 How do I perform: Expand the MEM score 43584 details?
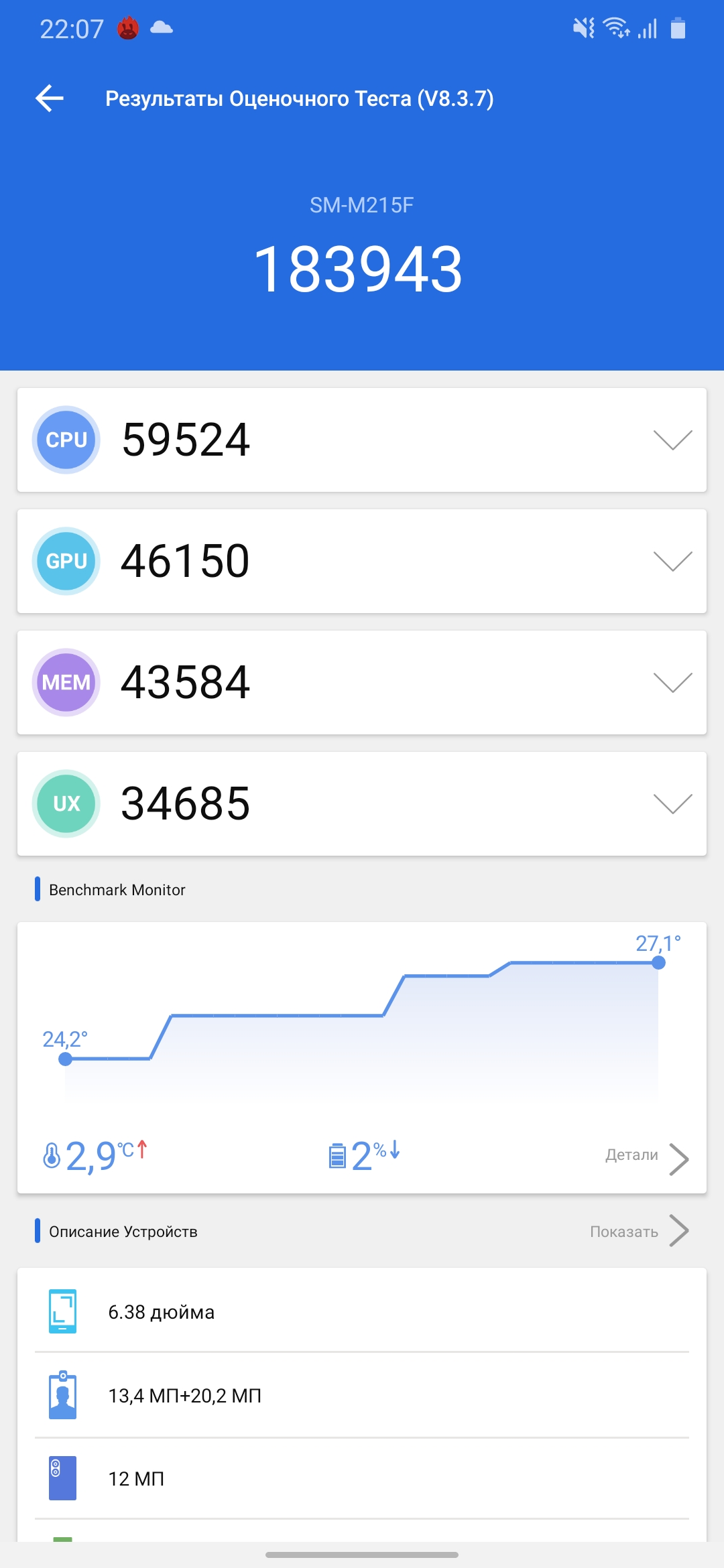[672, 683]
